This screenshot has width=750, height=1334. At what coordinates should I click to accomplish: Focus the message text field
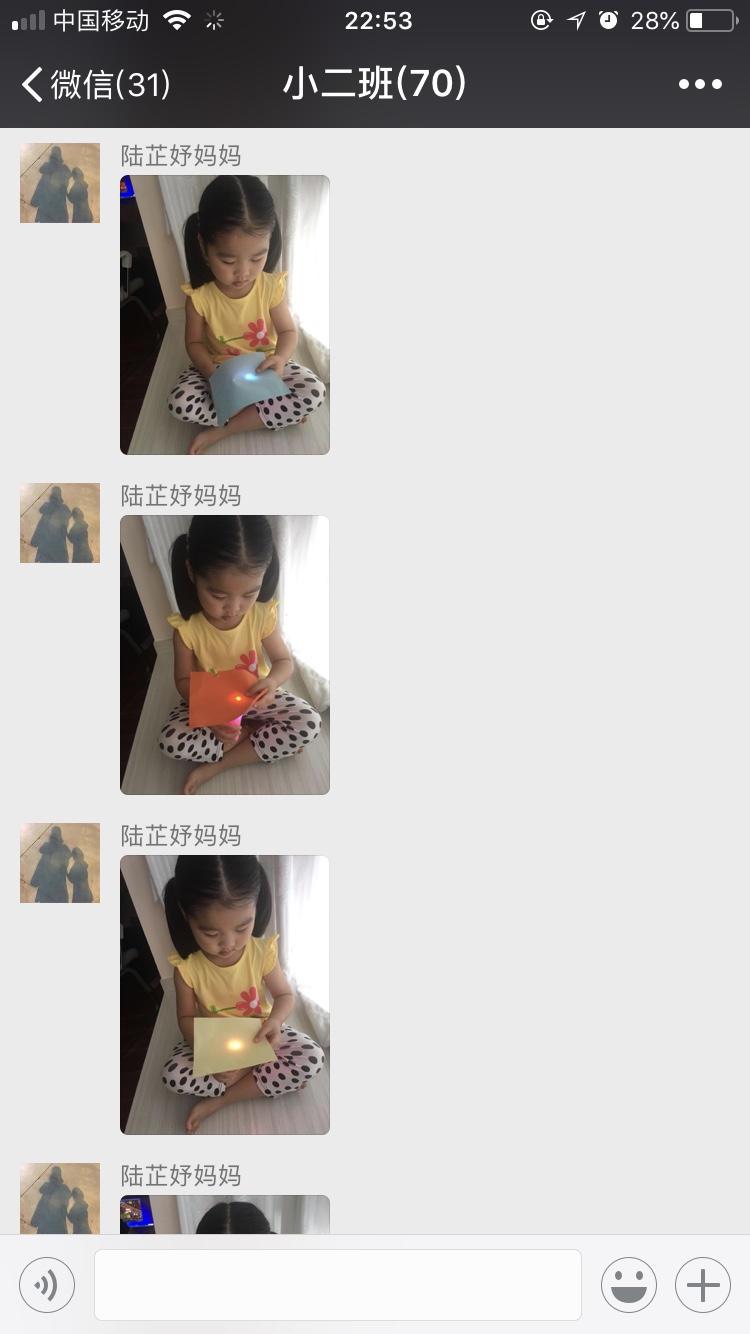[x=338, y=1285]
